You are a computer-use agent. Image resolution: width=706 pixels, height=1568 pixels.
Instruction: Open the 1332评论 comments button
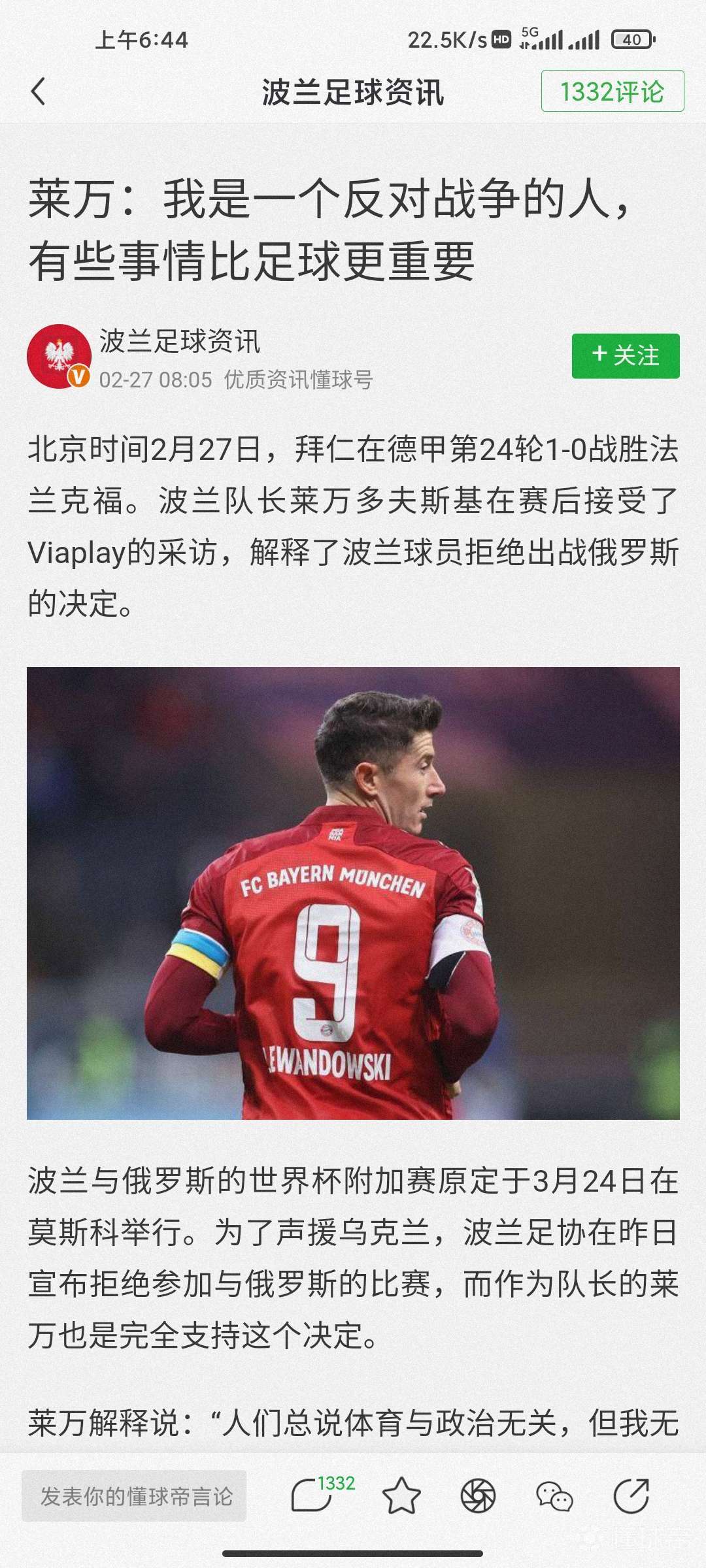pyautogui.click(x=613, y=91)
